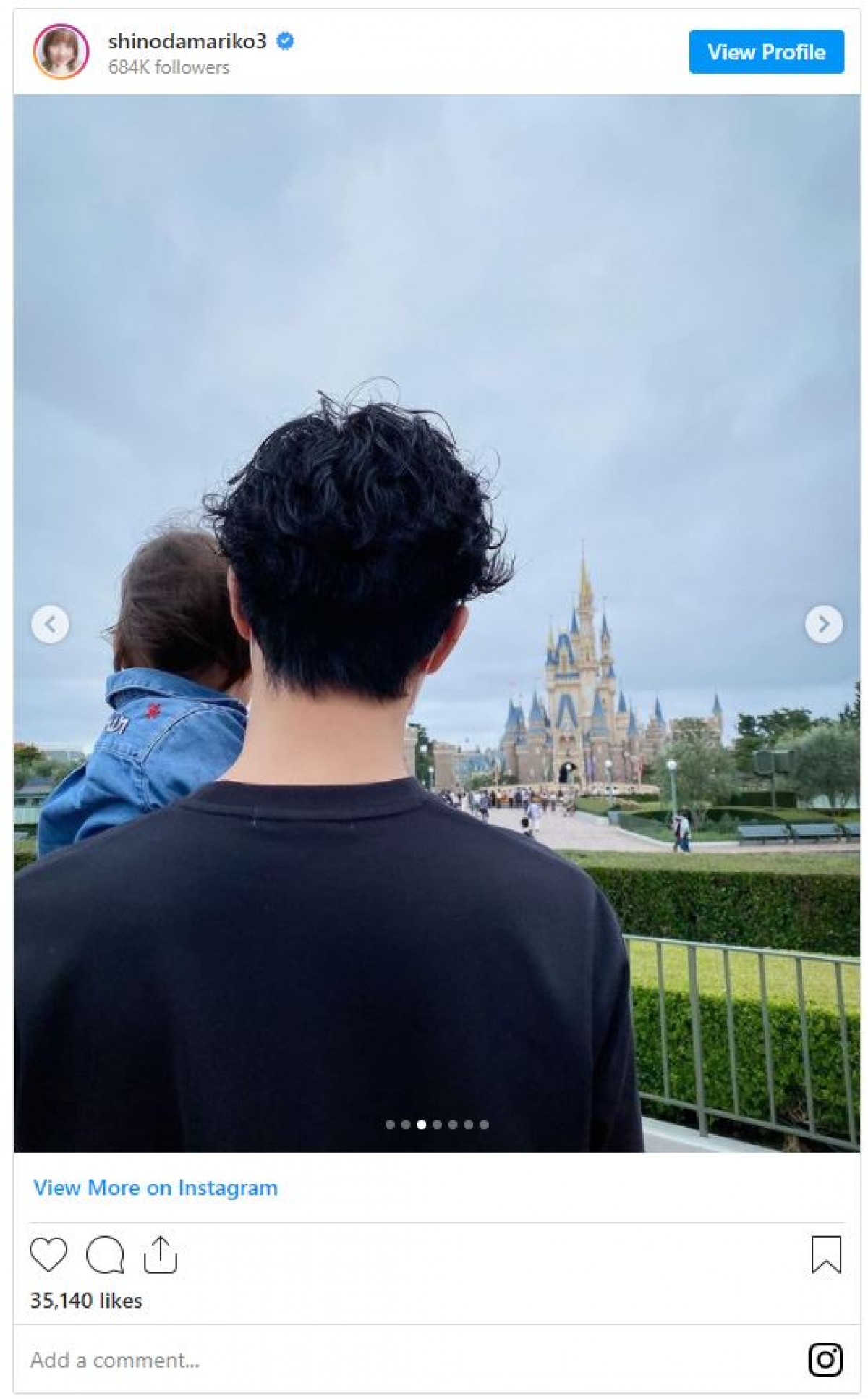Open the shinodamariko3 username link
Screen dimensions: 868x1399
[x=187, y=41]
